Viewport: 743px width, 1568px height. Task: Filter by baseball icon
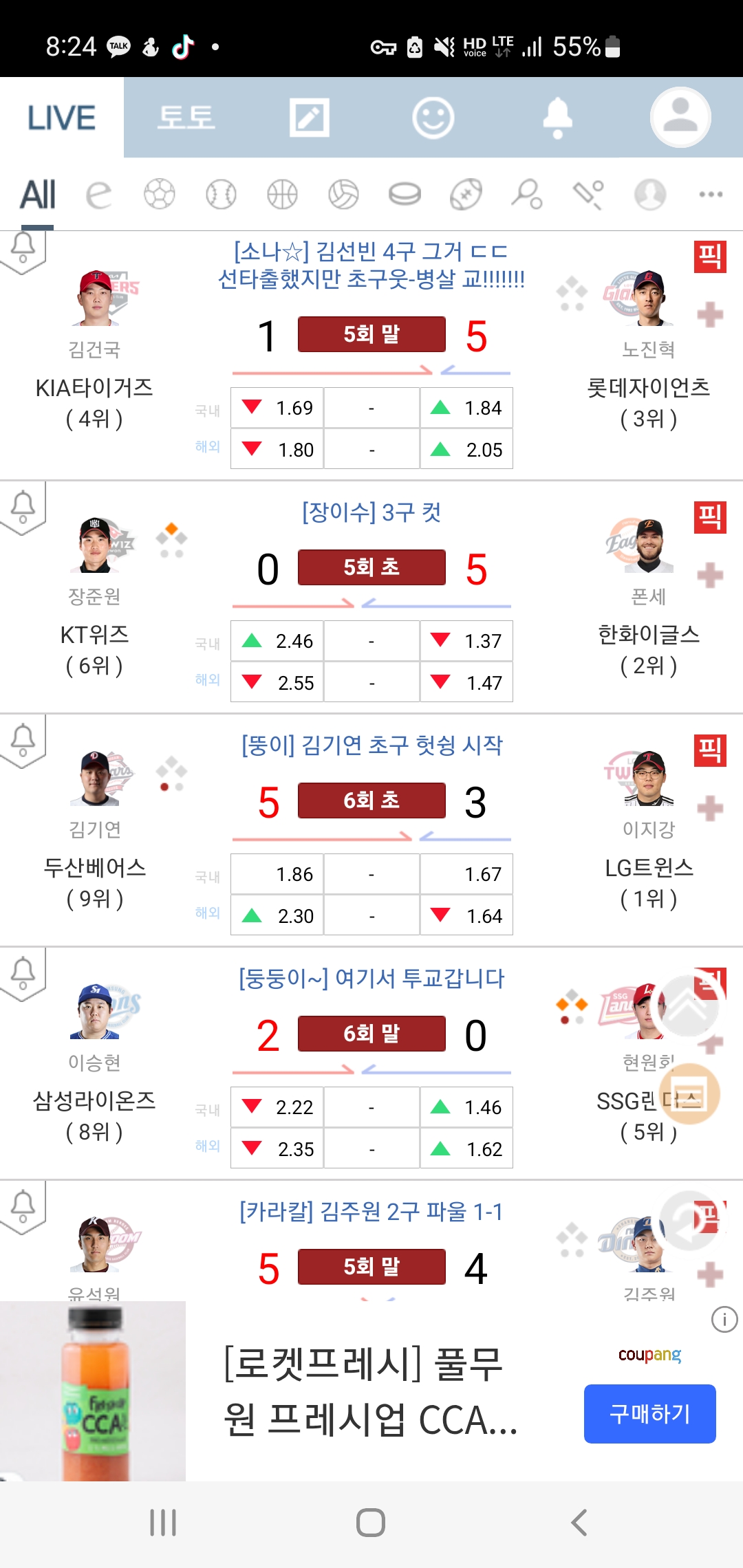221,195
